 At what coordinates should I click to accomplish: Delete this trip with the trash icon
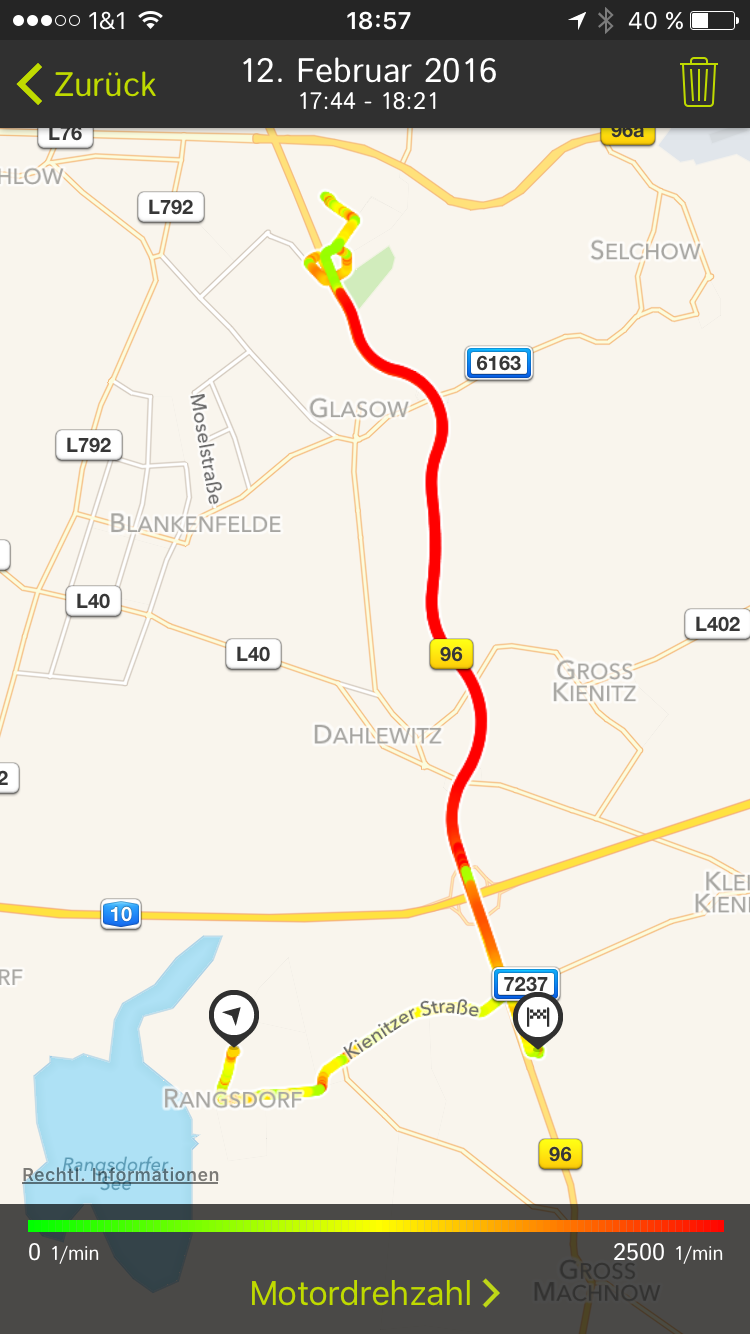(x=699, y=83)
